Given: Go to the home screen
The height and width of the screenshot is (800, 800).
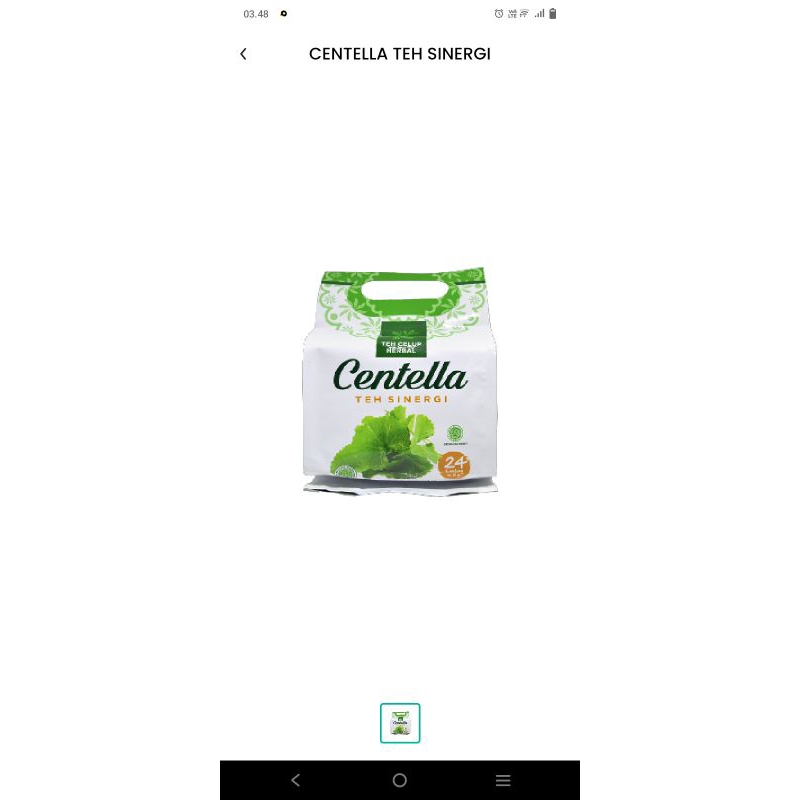Looking at the screenshot, I should pyautogui.click(x=400, y=780).
